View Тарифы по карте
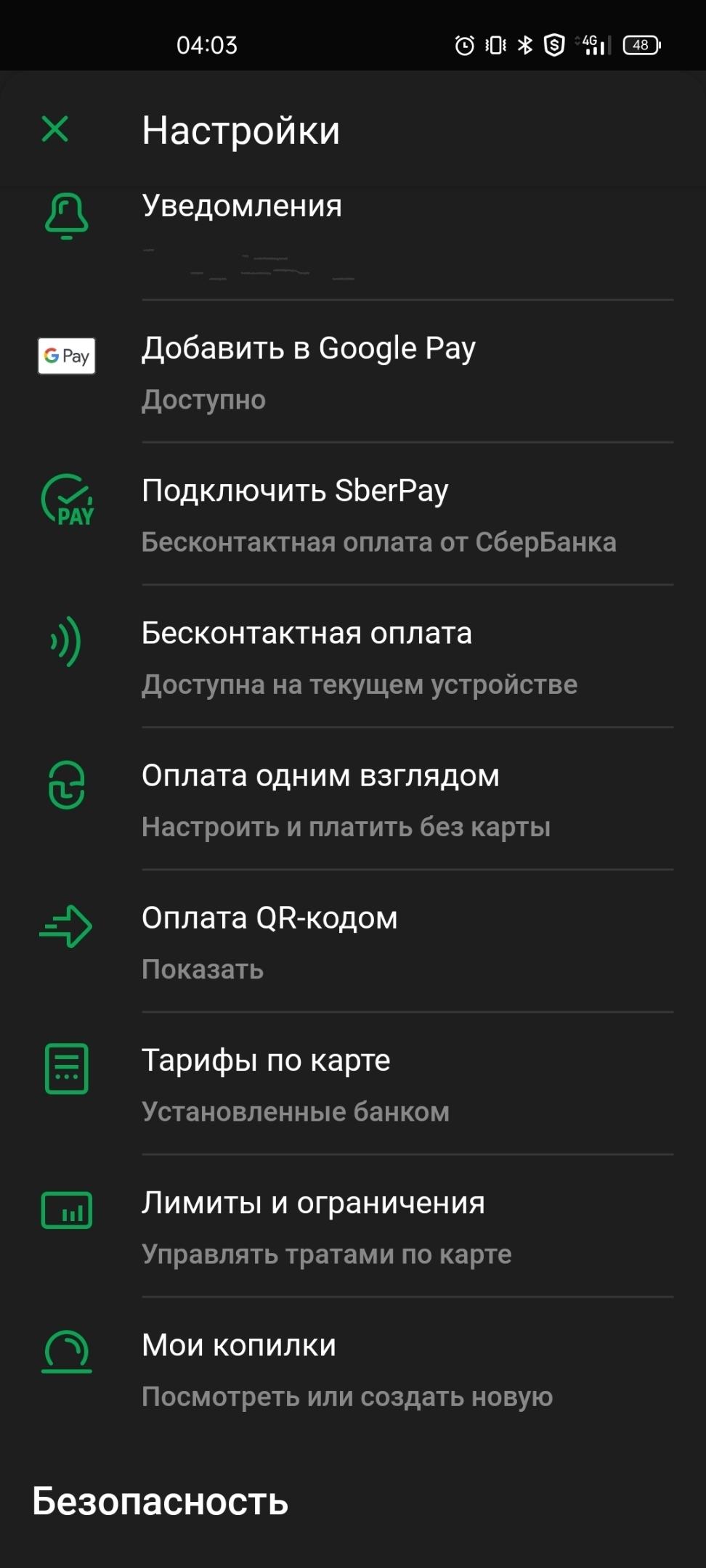Viewport: 706px width, 1568px height. click(266, 1061)
